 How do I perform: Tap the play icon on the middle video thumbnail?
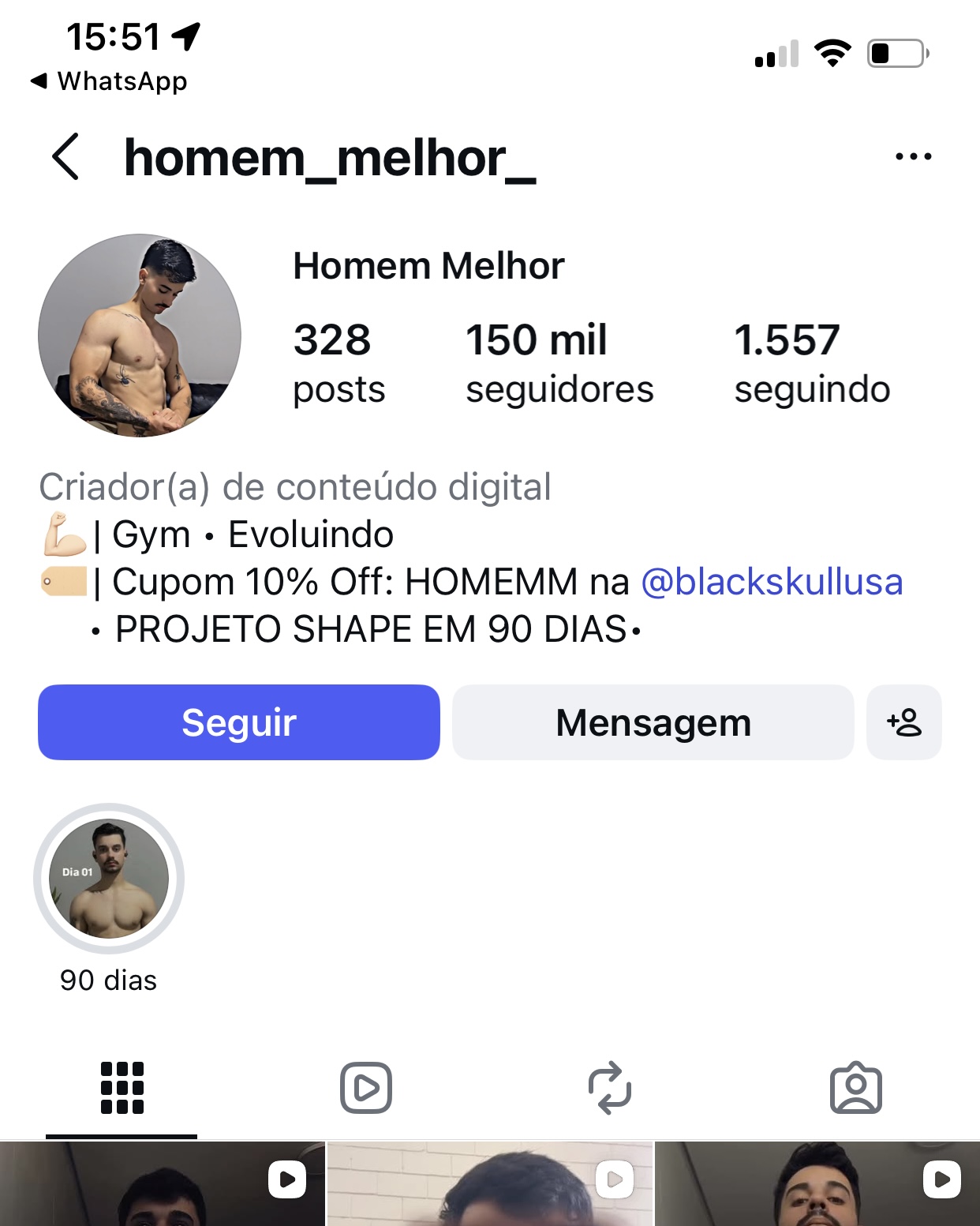[x=613, y=1181]
